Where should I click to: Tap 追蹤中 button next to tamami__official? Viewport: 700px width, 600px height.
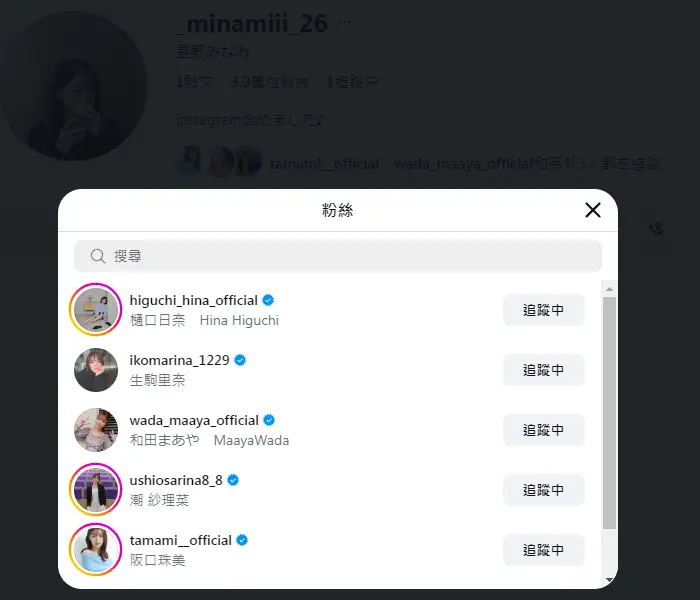click(x=543, y=550)
